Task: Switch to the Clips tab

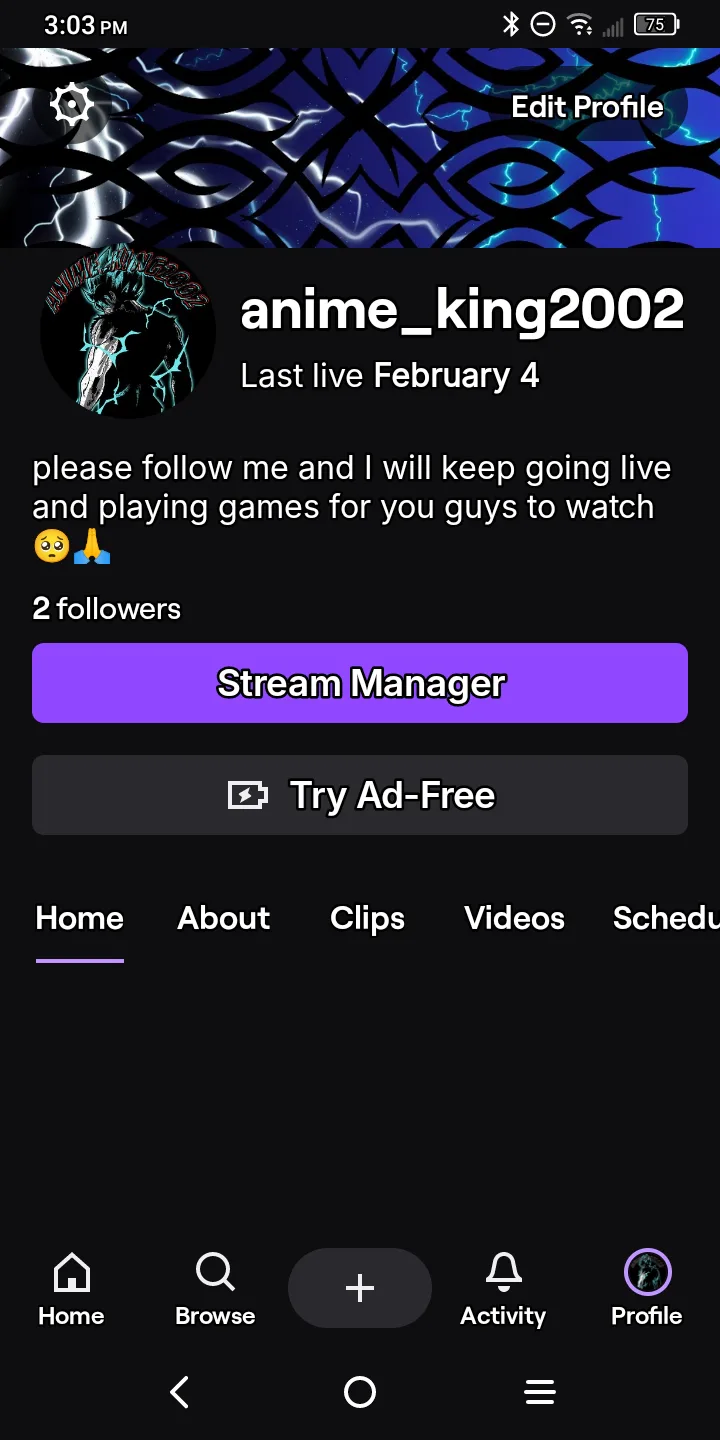Action: 367,918
